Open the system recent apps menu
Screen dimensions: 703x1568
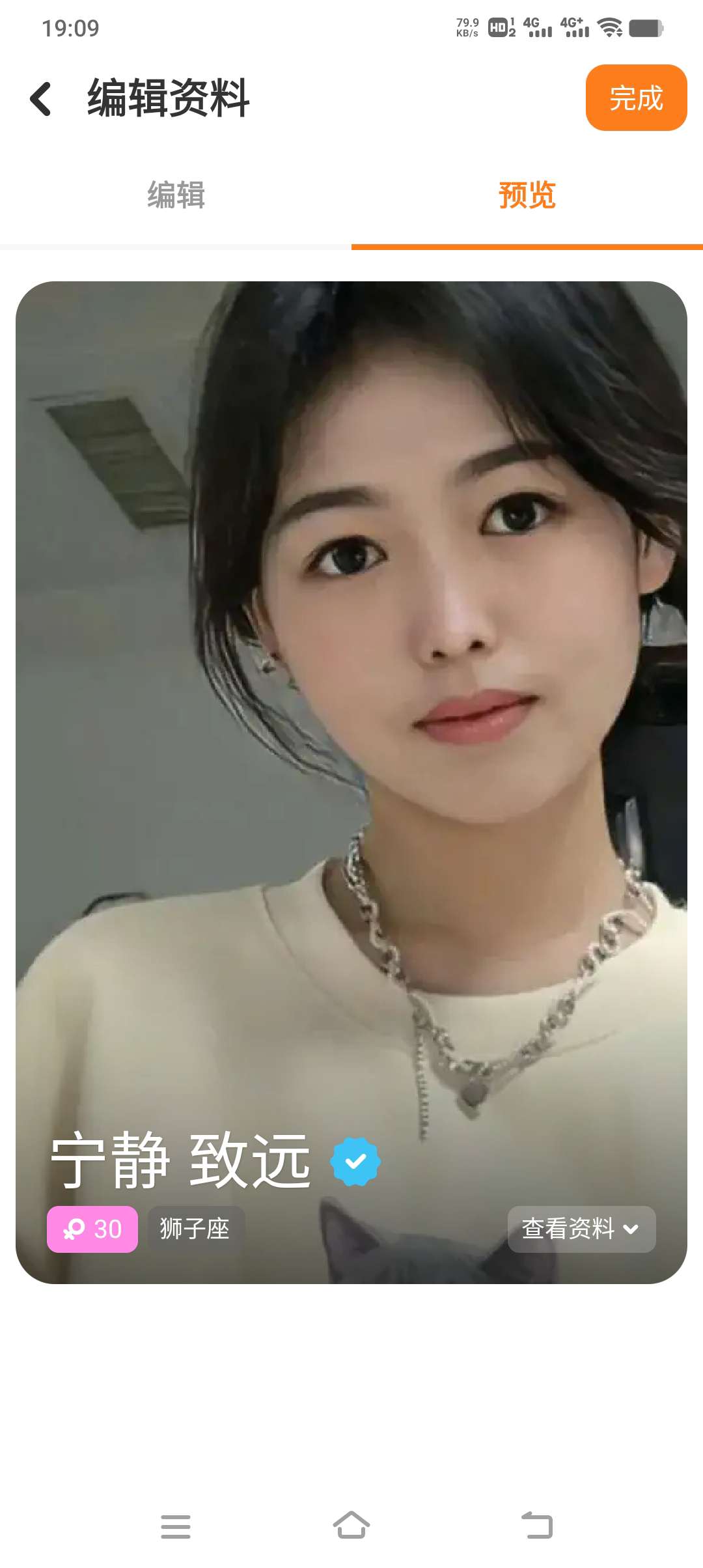[x=176, y=1526]
